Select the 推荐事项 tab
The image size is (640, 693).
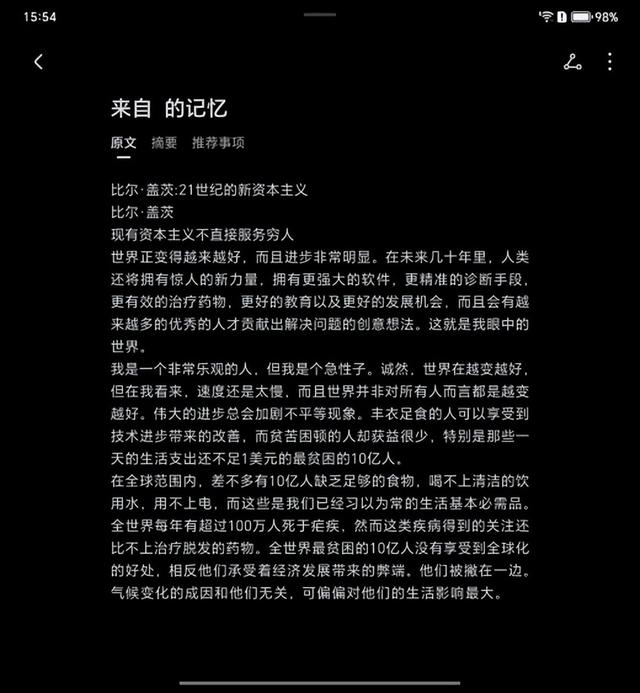tap(218, 143)
